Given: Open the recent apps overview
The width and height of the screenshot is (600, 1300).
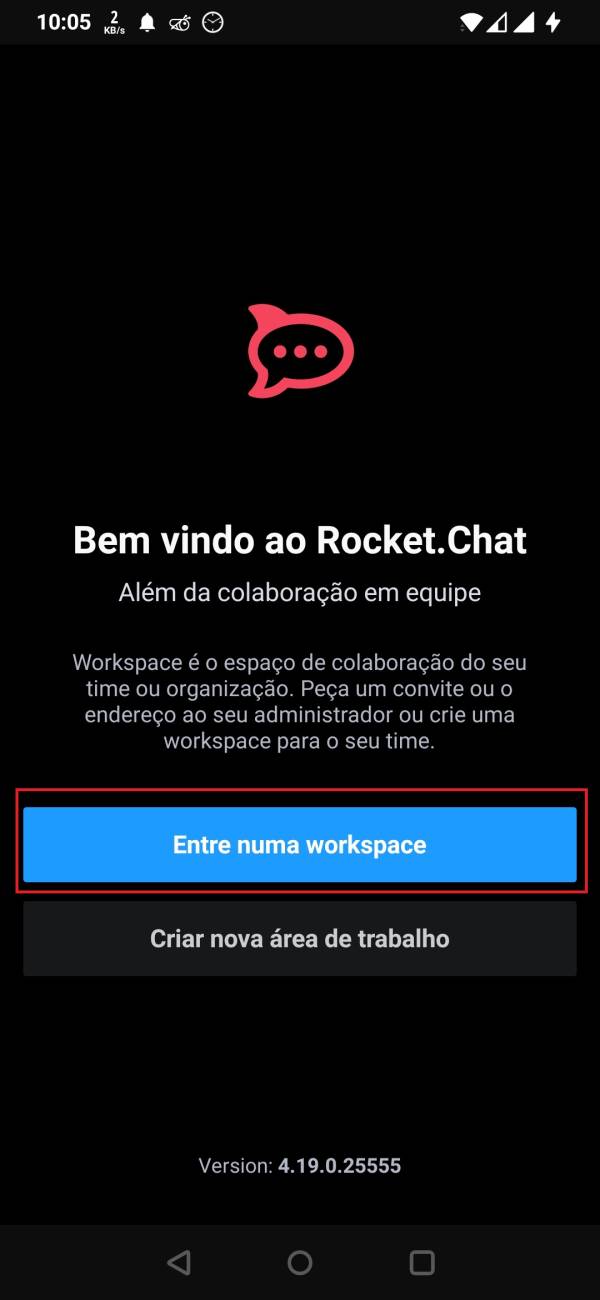Looking at the screenshot, I should click(422, 1263).
